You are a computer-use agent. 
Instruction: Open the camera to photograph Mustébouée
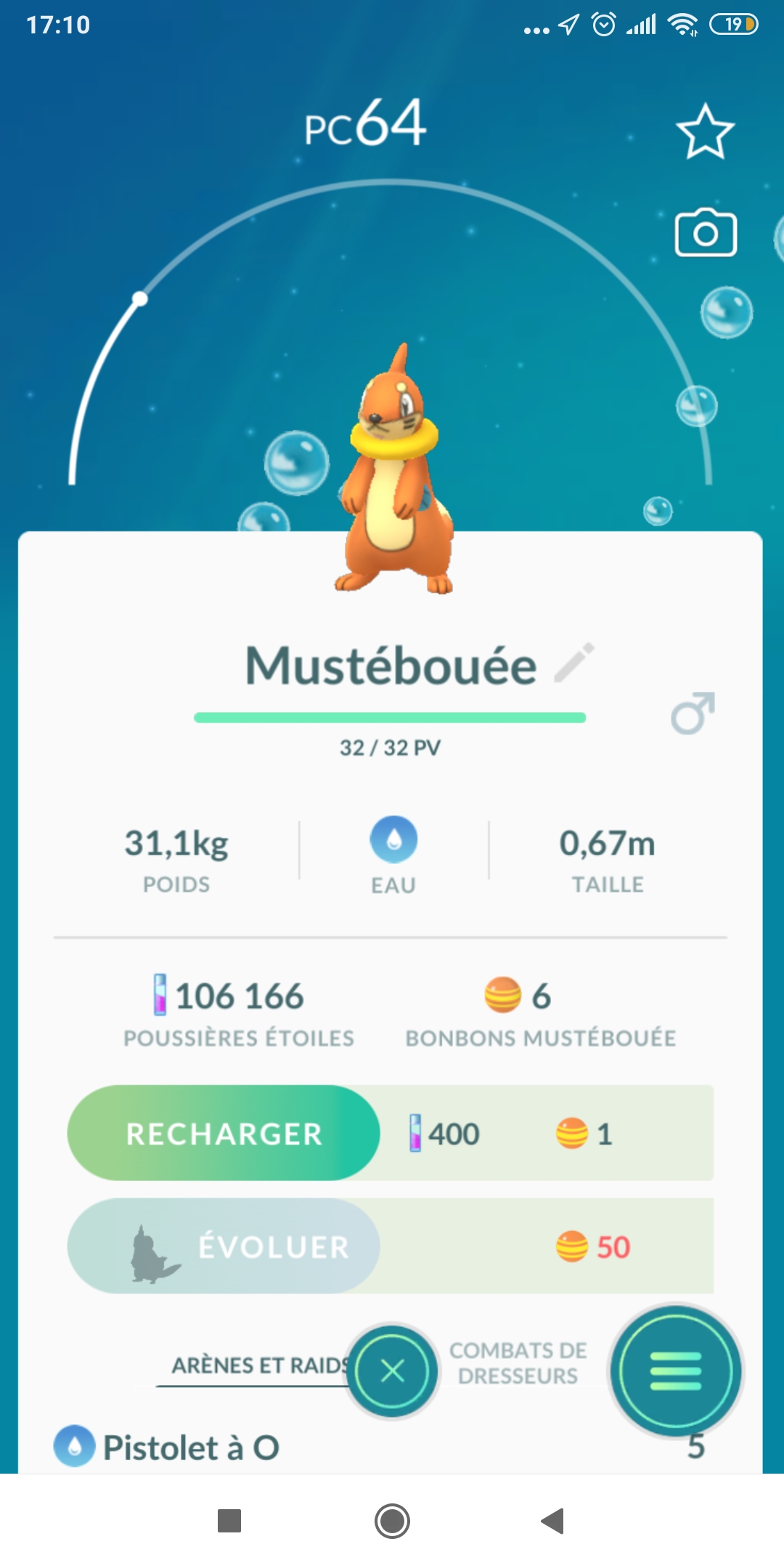(x=706, y=233)
